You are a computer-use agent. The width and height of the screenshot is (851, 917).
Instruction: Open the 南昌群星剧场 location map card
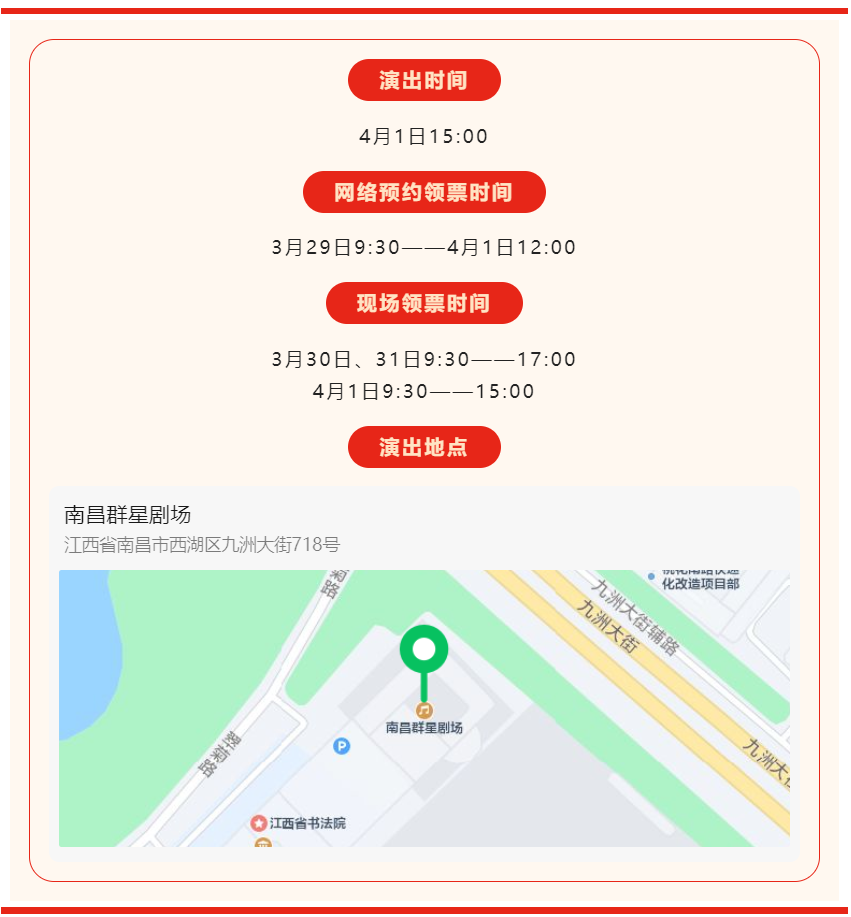tap(424, 528)
